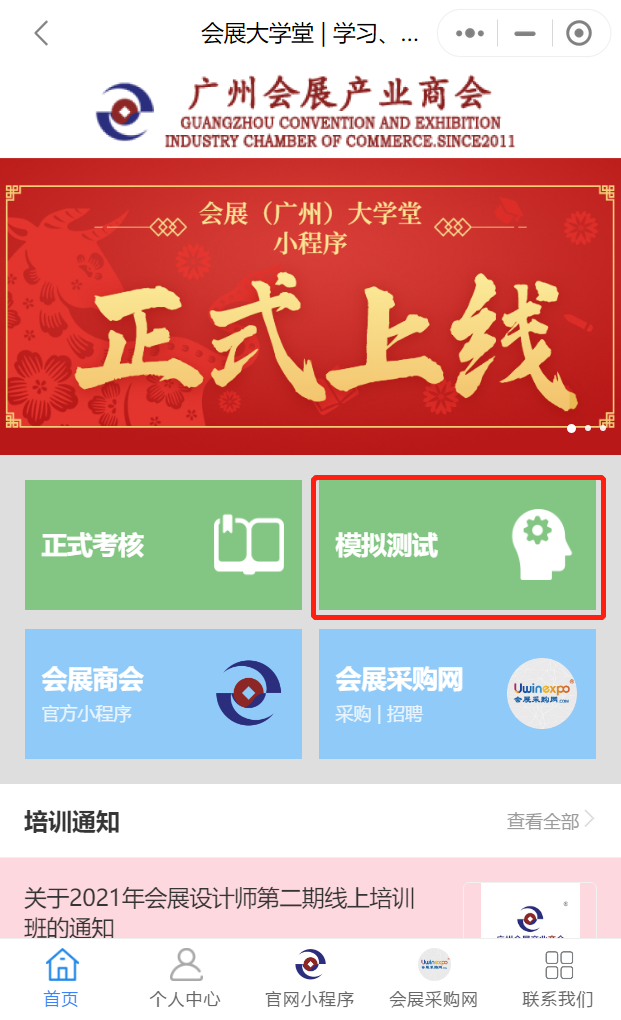The image size is (621, 1020).
Task: Open 会展采购网 bottom tab
Action: [x=433, y=979]
